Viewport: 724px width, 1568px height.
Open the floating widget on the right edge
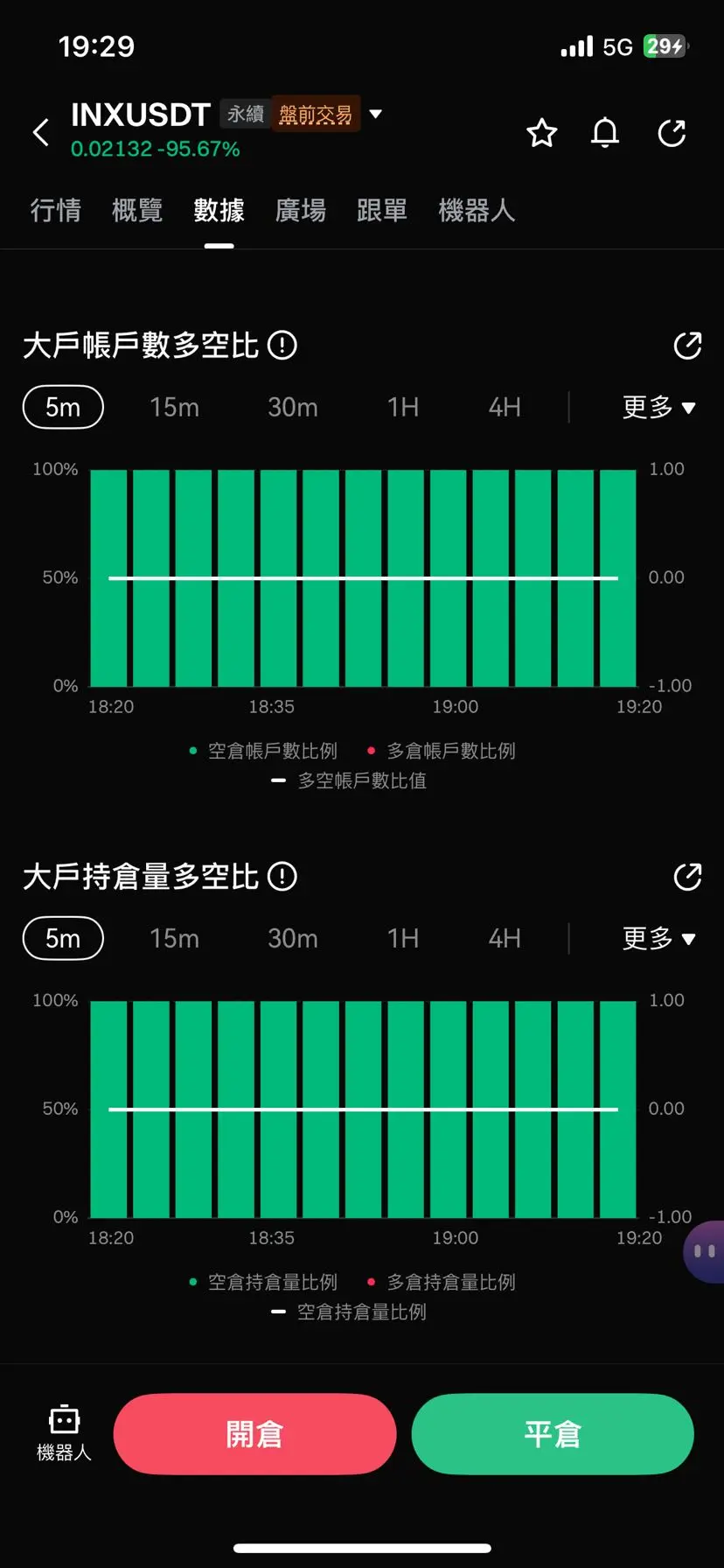(x=705, y=1250)
